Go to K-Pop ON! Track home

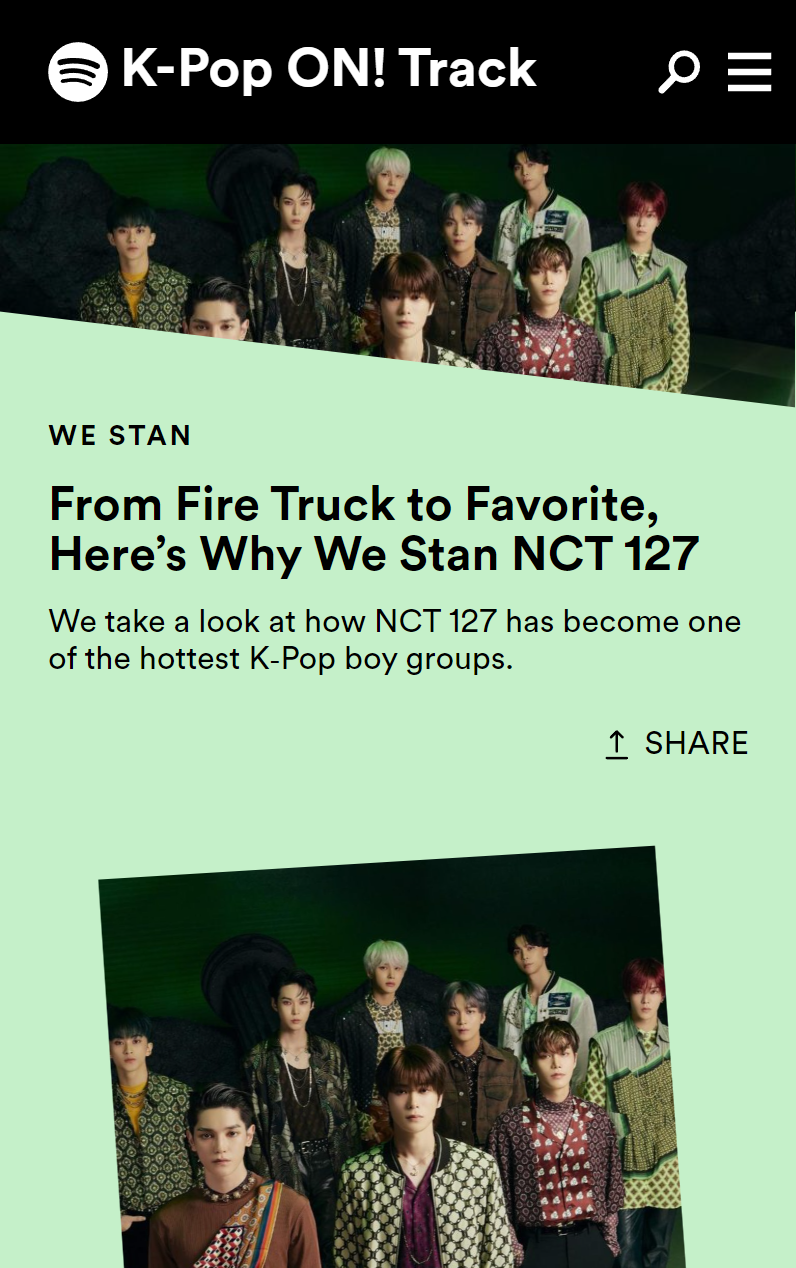tap(292, 70)
